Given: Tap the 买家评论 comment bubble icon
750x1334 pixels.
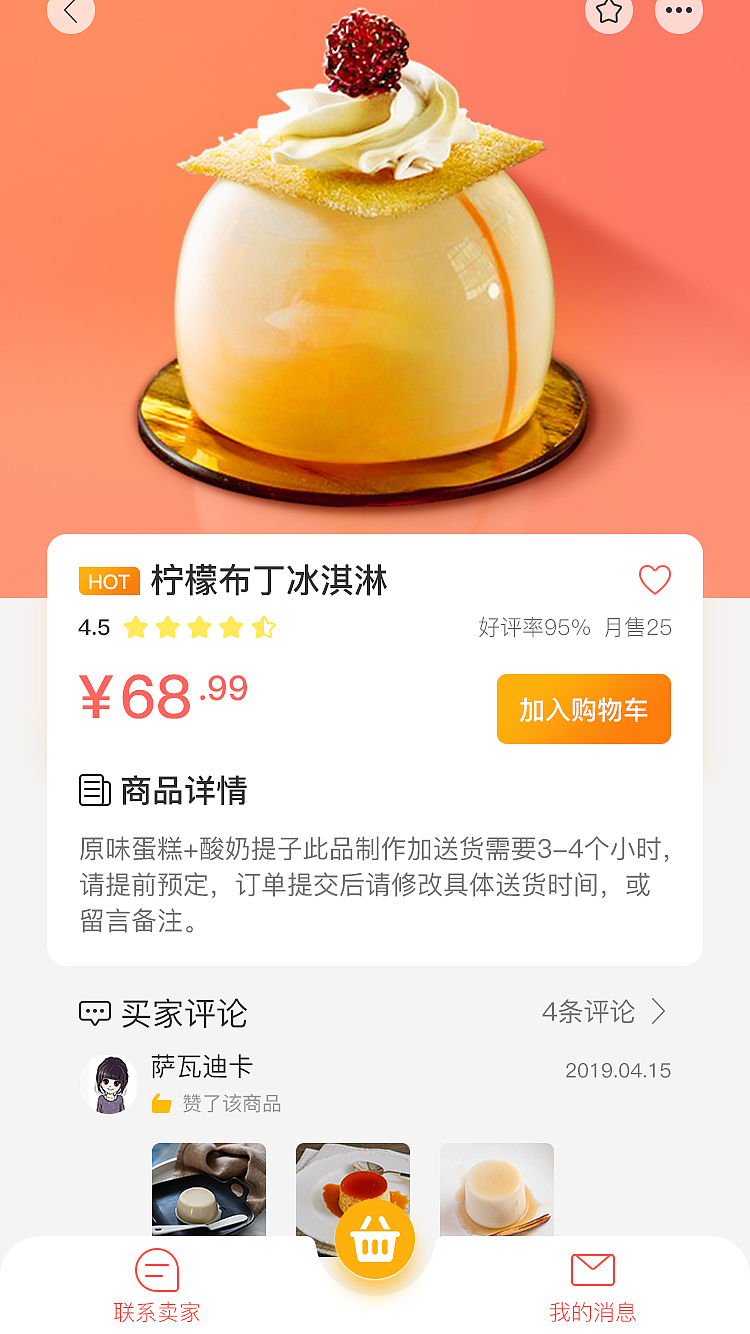Looking at the screenshot, I should (95, 1012).
